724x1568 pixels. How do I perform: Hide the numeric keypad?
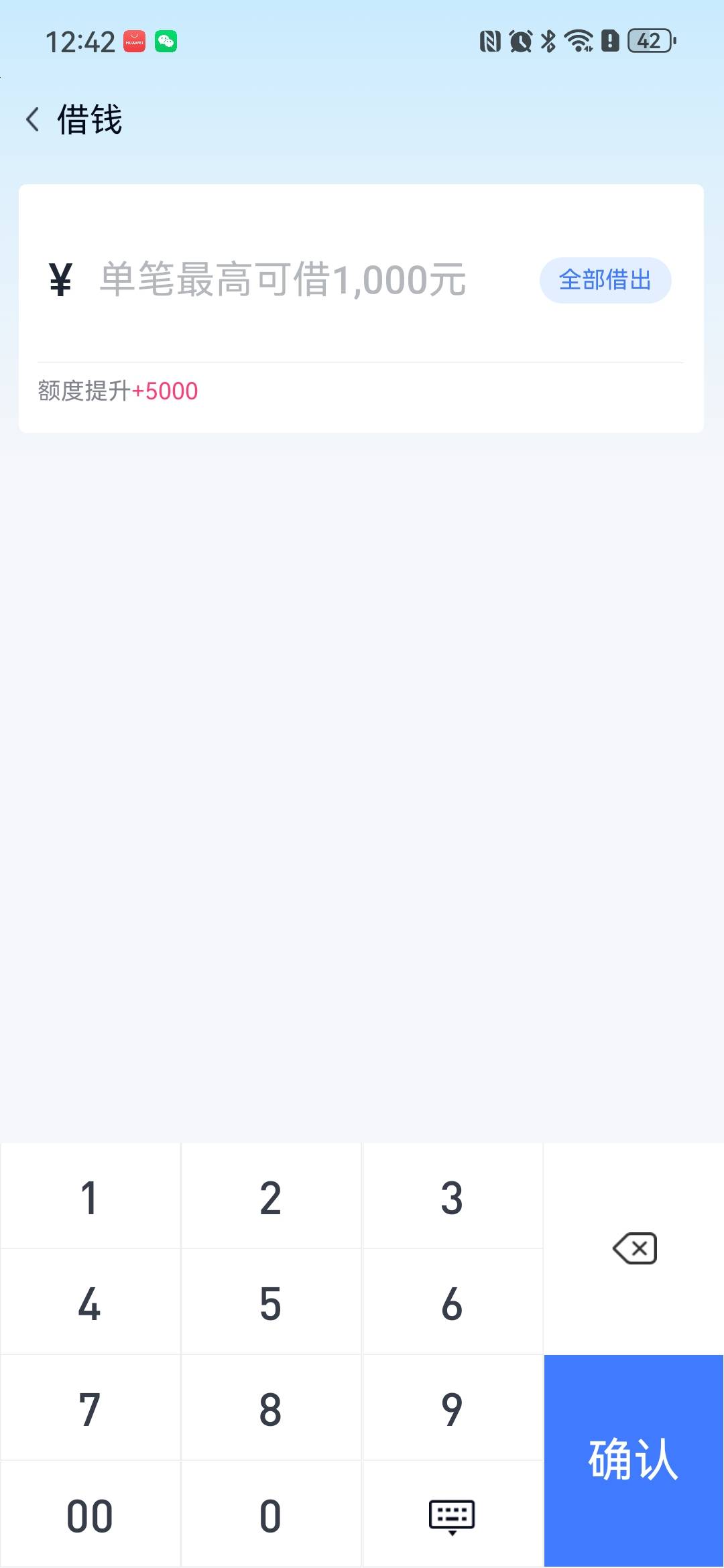(x=452, y=1514)
